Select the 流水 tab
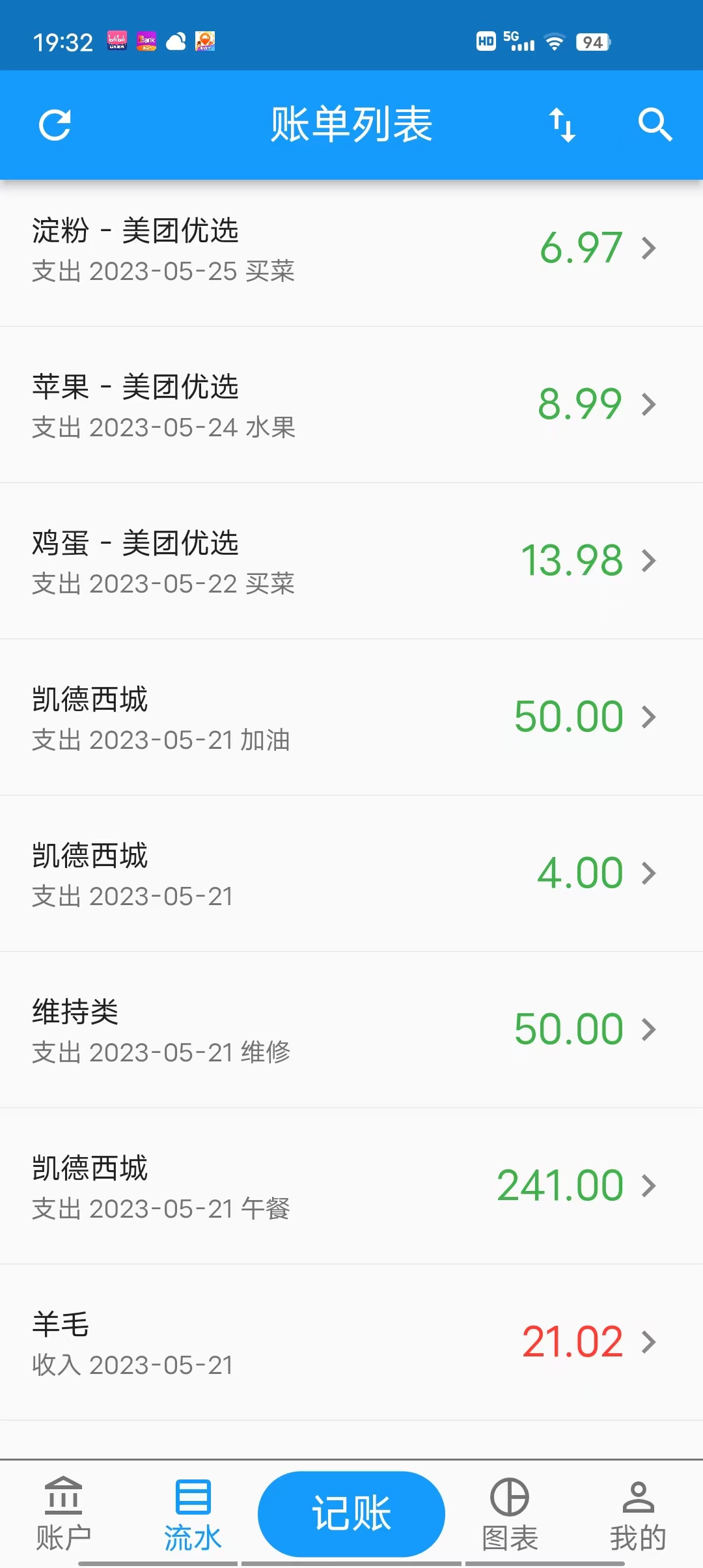703x1568 pixels. (193, 1514)
